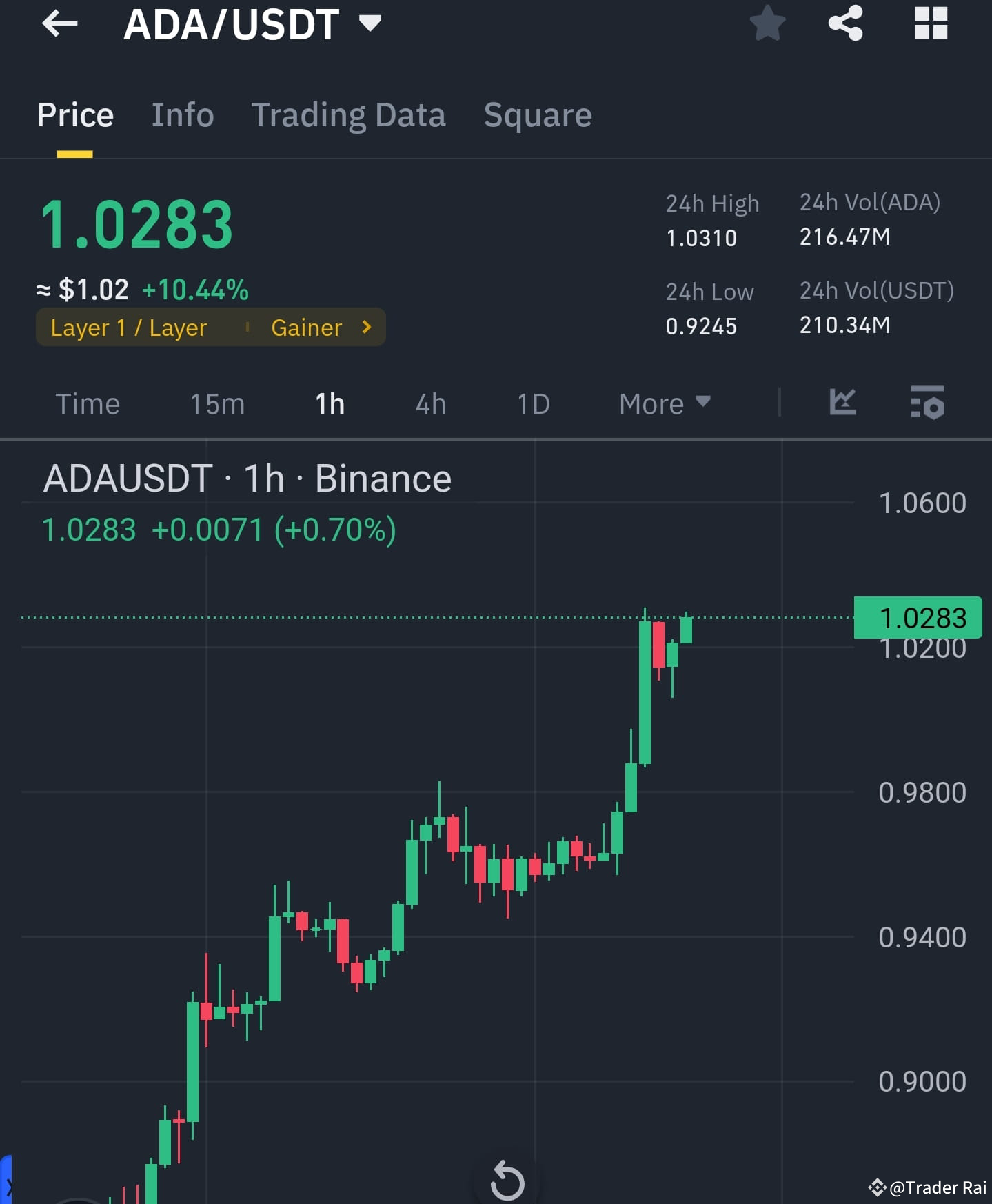The width and height of the screenshot is (992, 1204).
Task: Select the Square section
Action: tap(537, 114)
